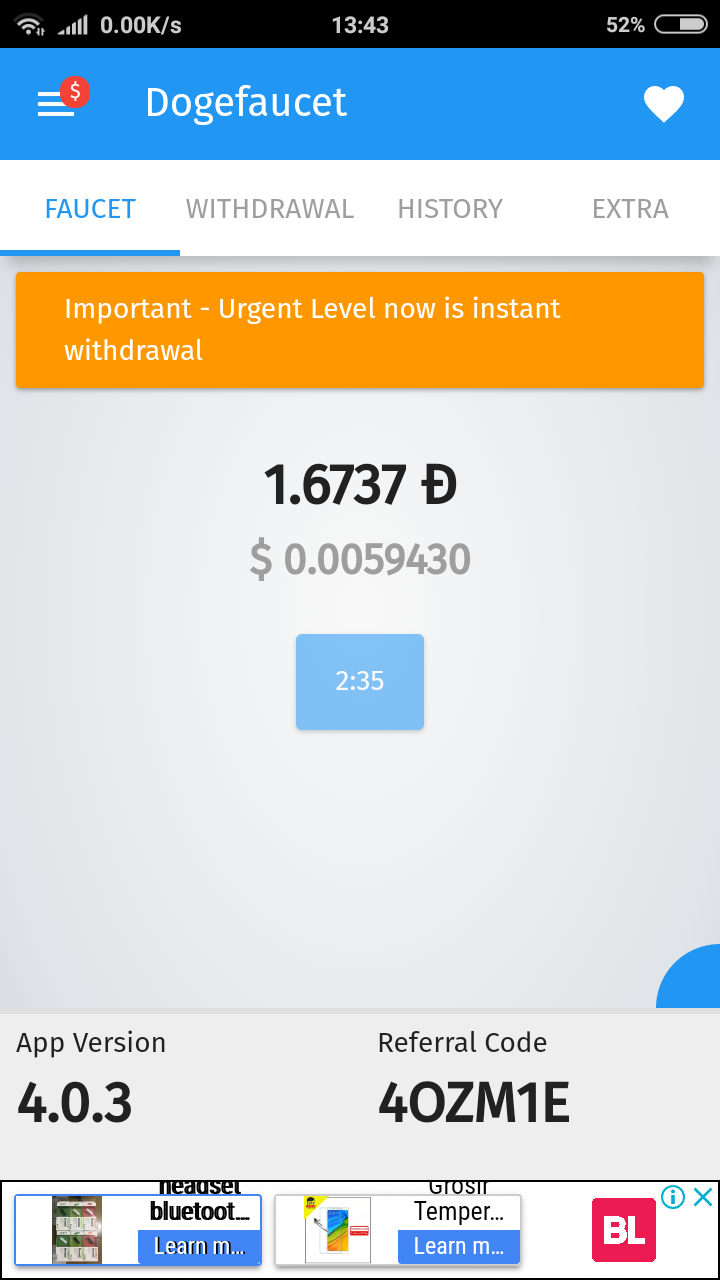The width and height of the screenshot is (720, 1280).
Task: Tap the heart icon in the app bar
Action: pos(663,104)
